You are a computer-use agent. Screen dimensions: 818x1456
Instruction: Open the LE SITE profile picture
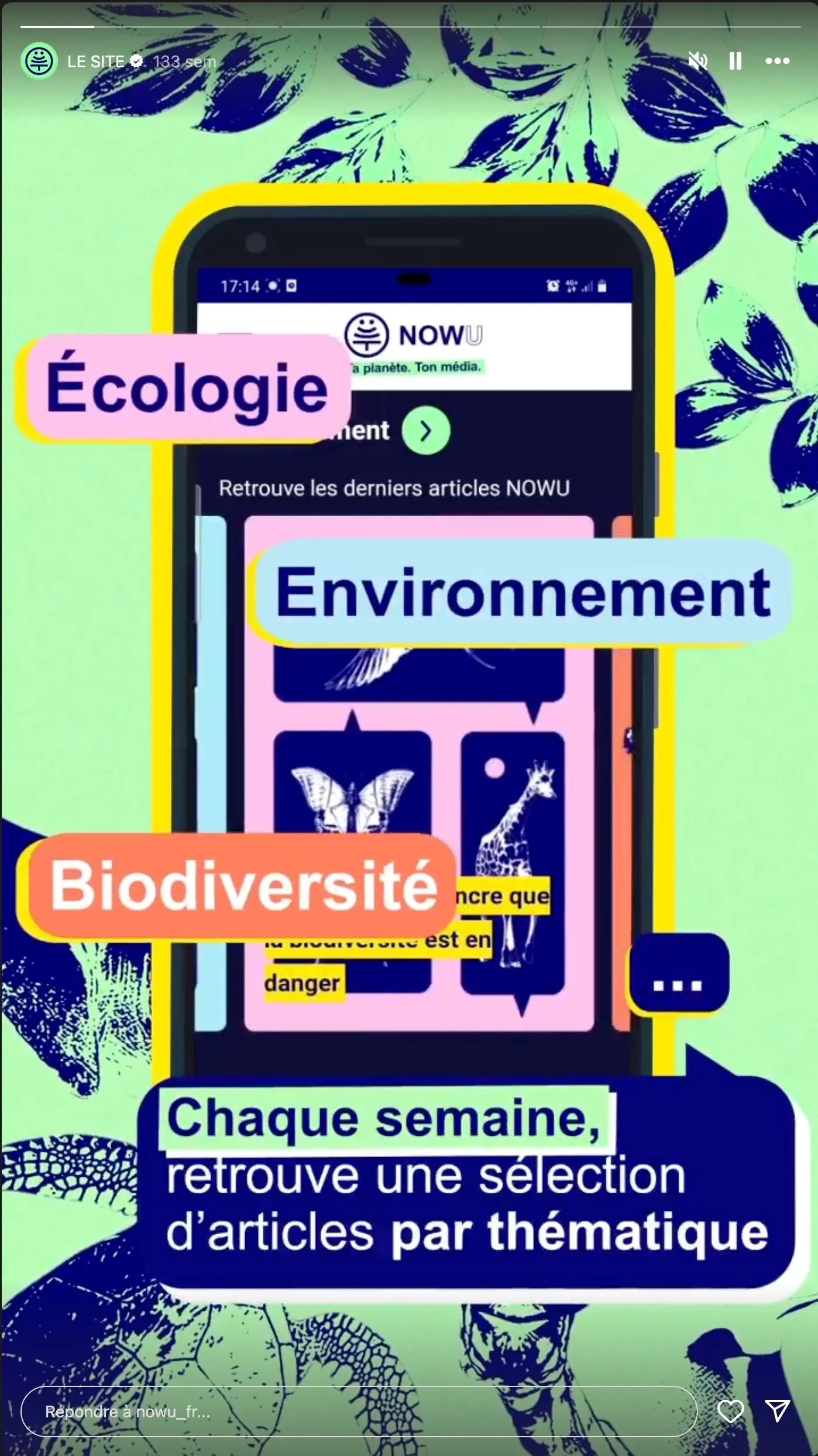[39, 61]
